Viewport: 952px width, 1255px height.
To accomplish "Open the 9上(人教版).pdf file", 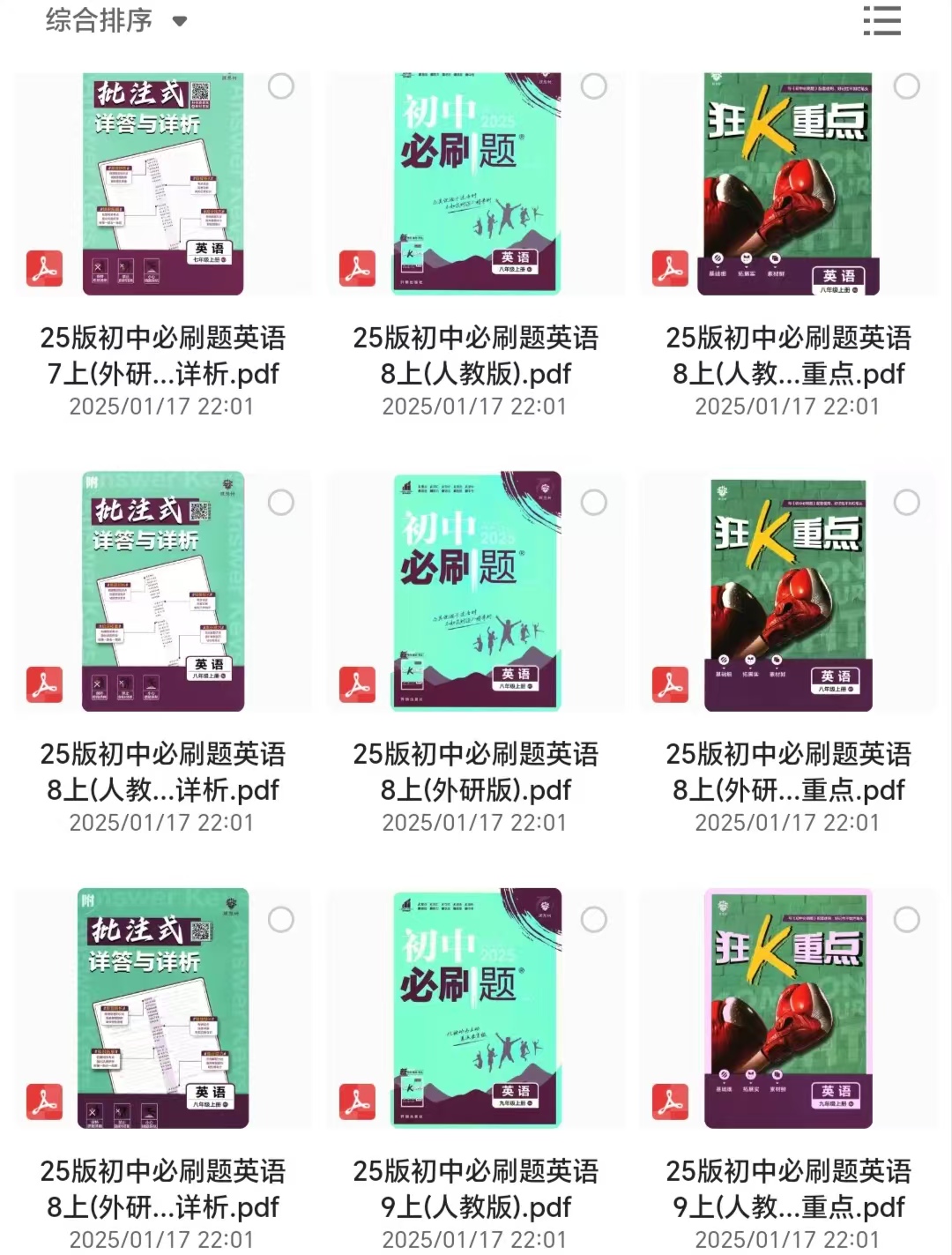I will [476, 1008].
